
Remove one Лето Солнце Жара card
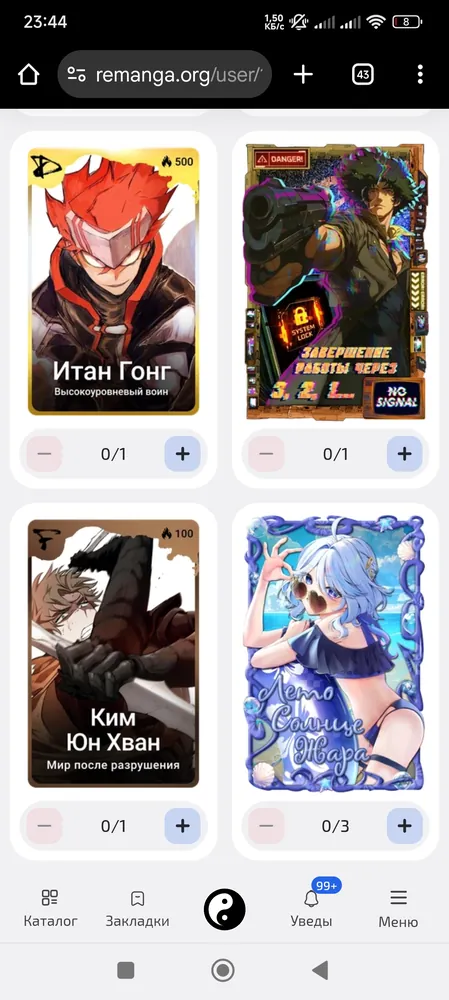(266, 826)
